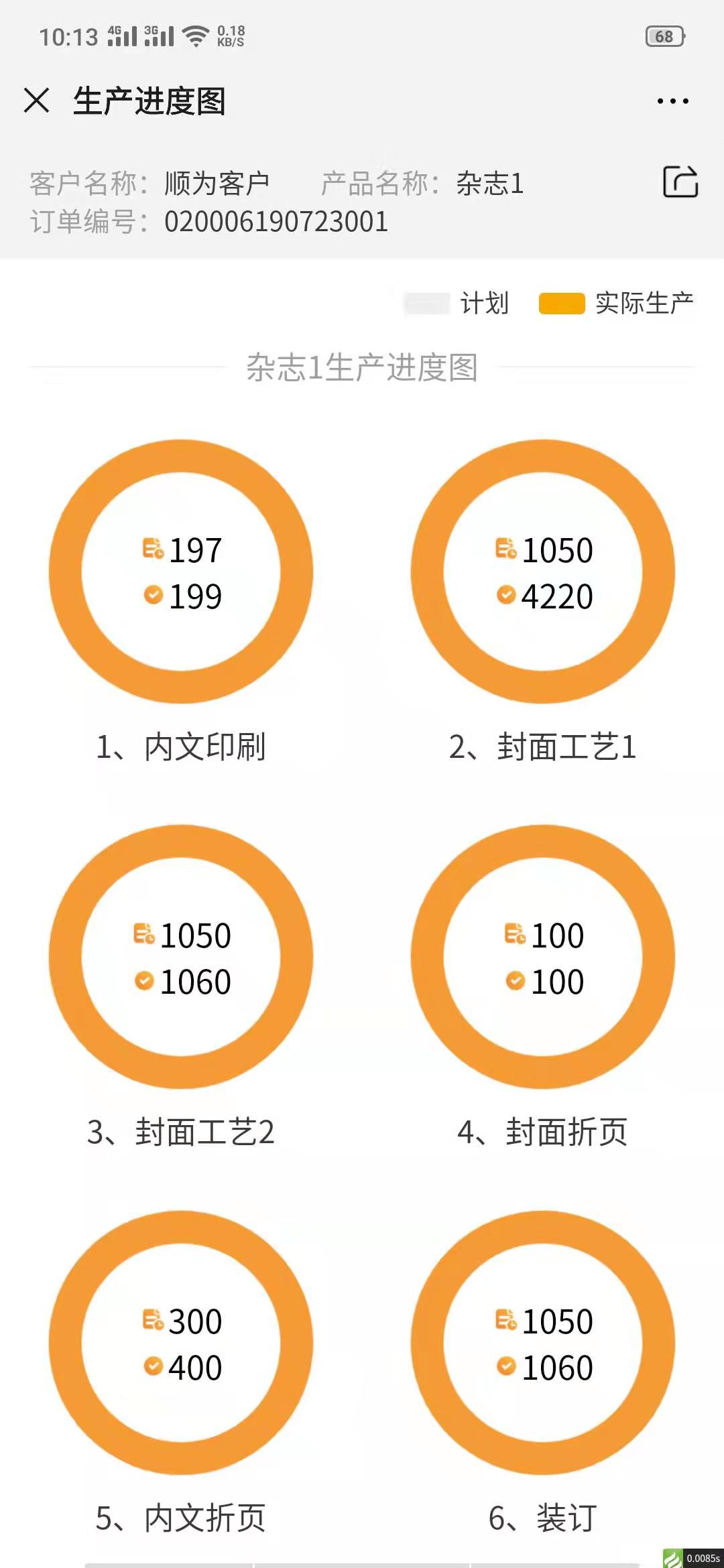Toggle the 实际生产 legend item
The width and height of the screenshot is (724, 1568).
point(616,304)
